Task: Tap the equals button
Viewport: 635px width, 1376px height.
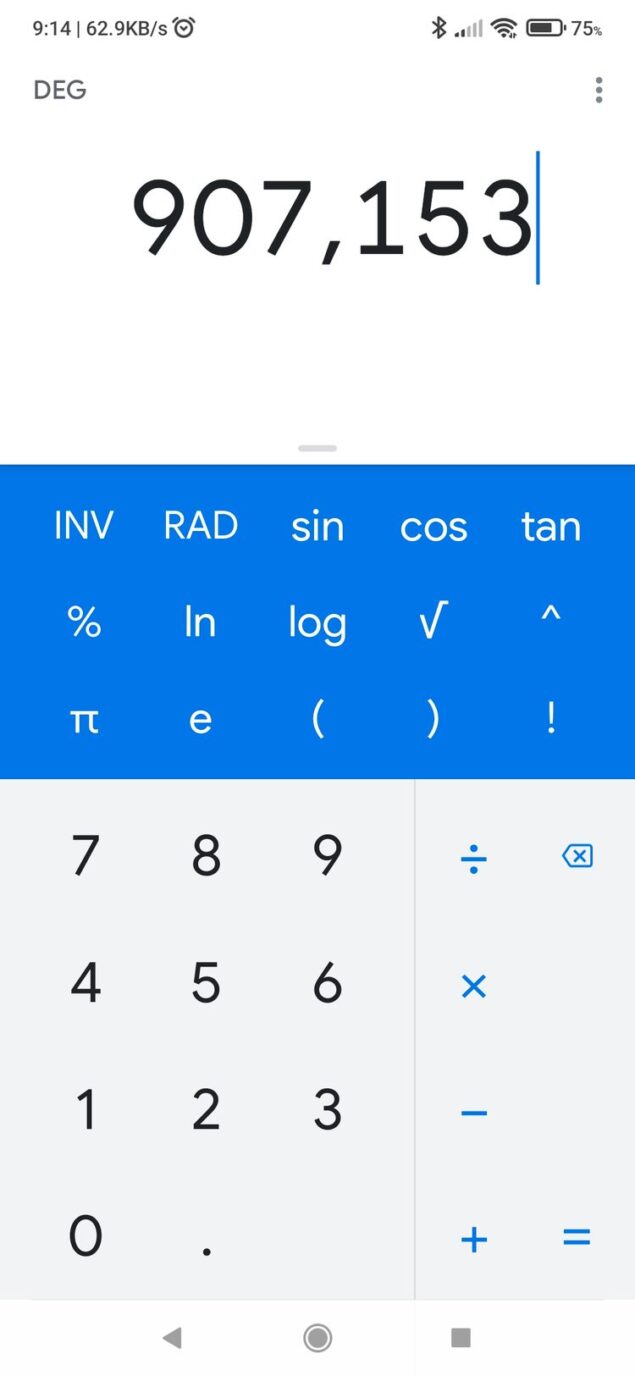Action: (577, 1238)
